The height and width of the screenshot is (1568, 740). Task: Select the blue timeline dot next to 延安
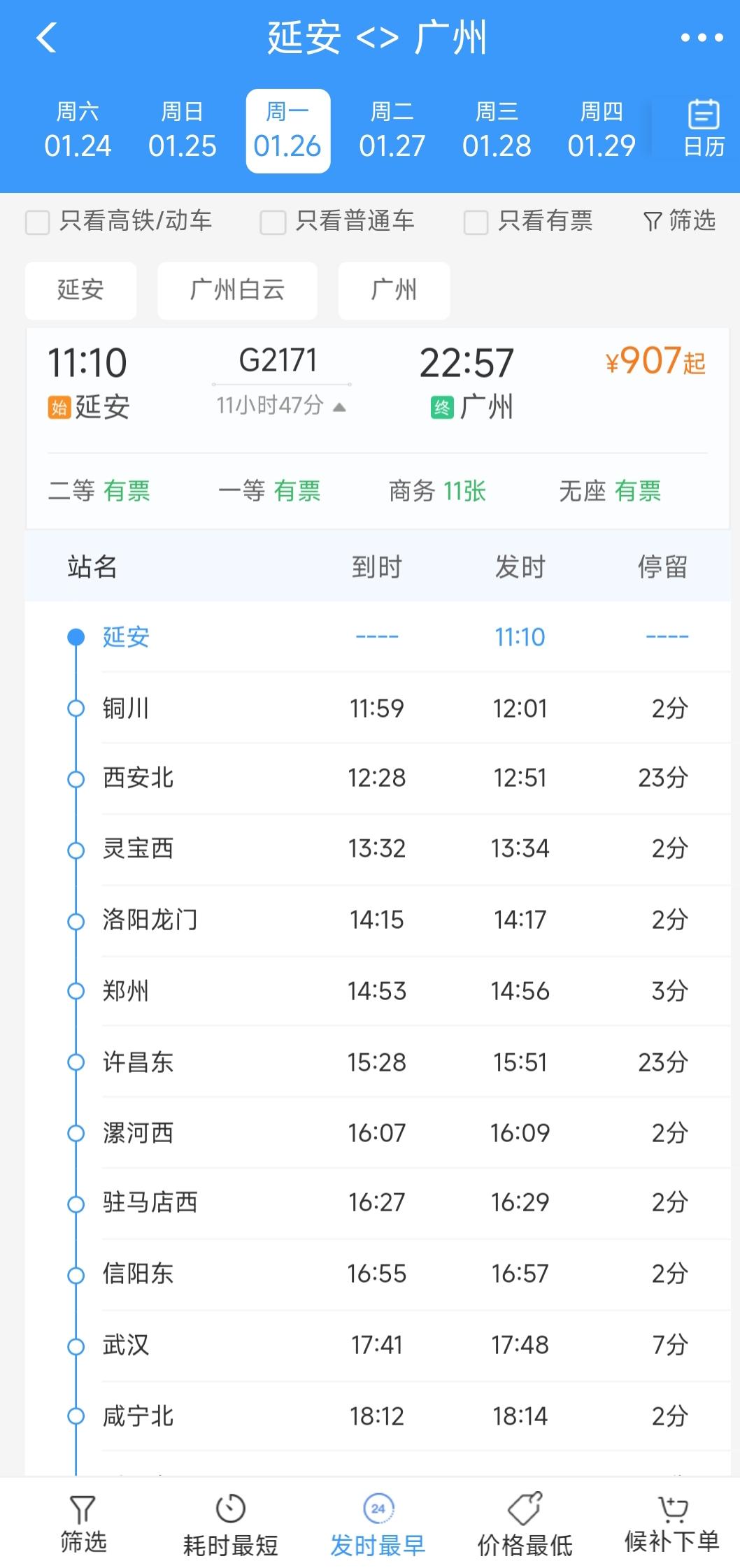[75, 636]
